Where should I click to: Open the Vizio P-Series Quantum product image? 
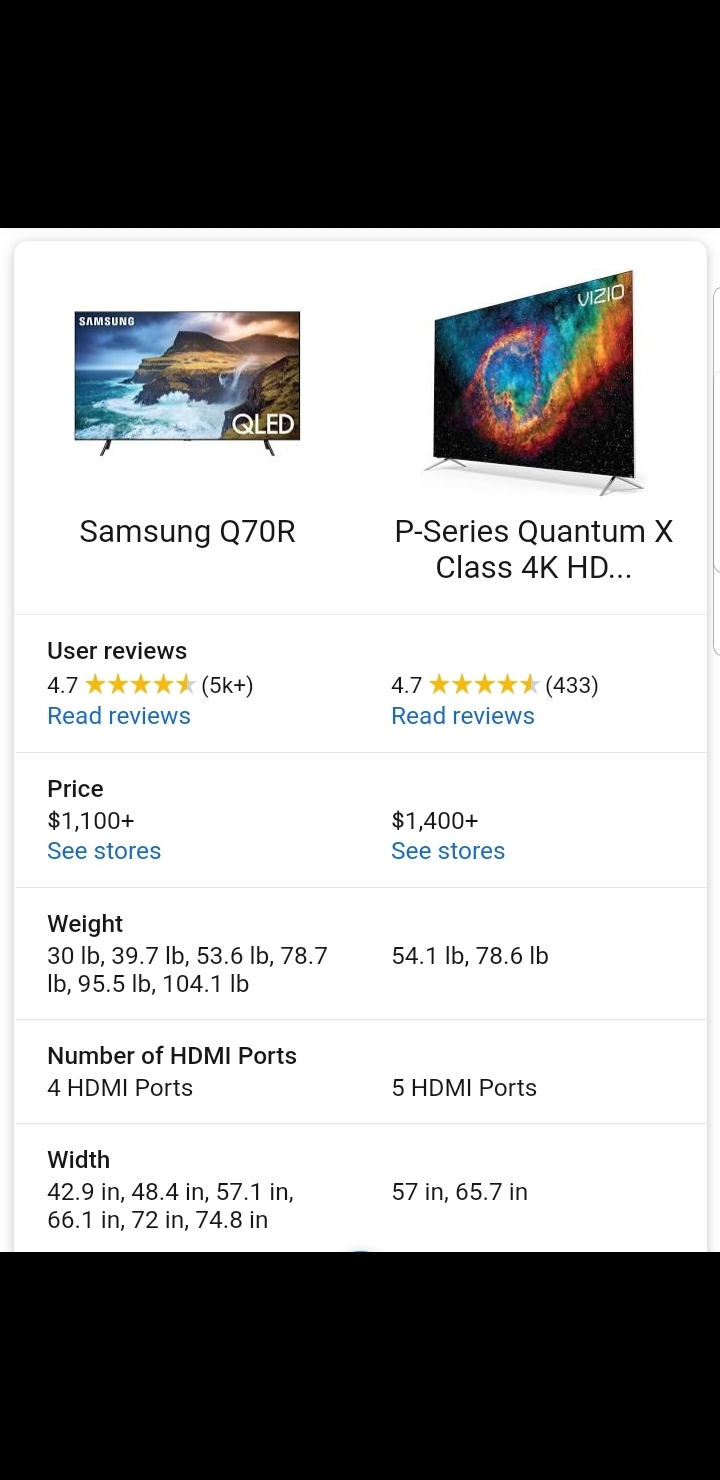point(533,380)
